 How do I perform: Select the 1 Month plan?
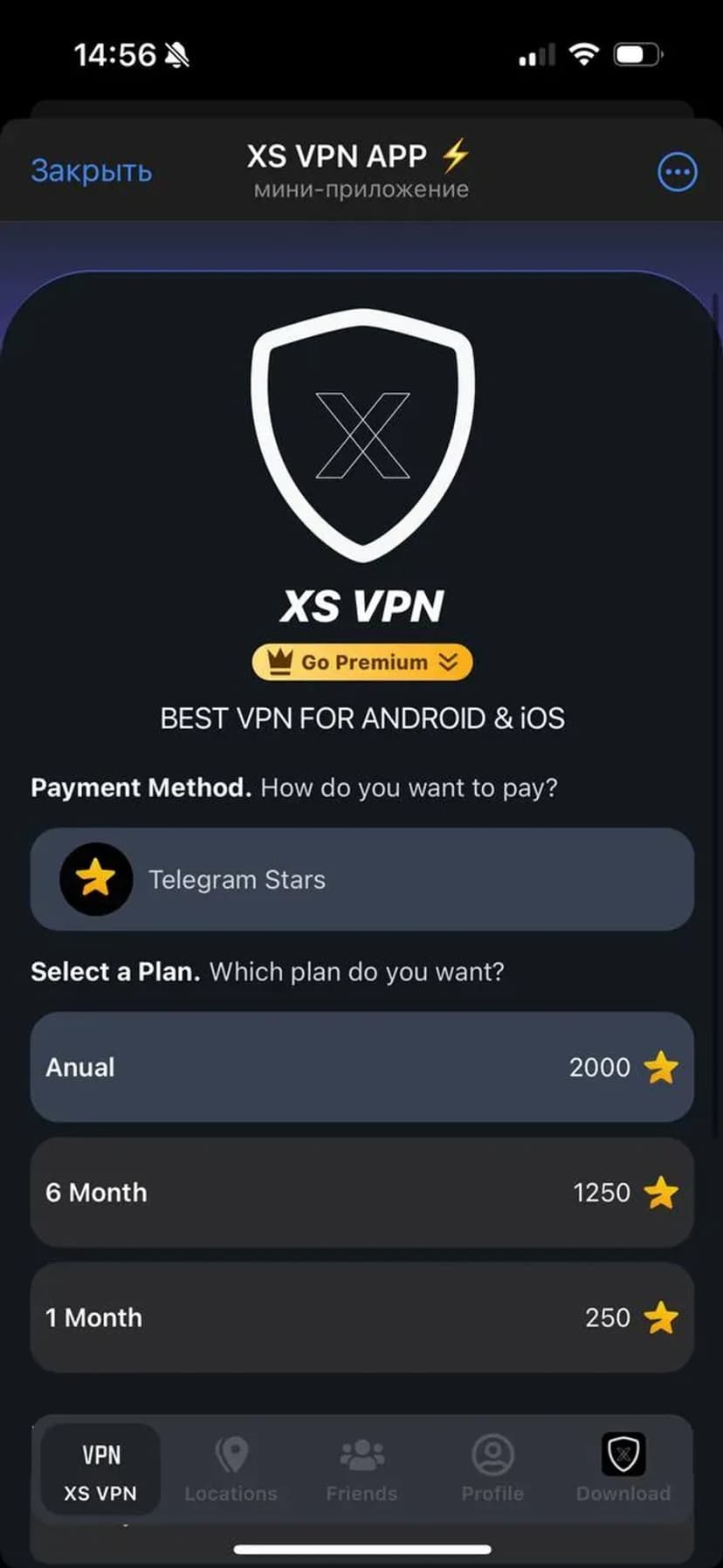(x=361, y=1317)
